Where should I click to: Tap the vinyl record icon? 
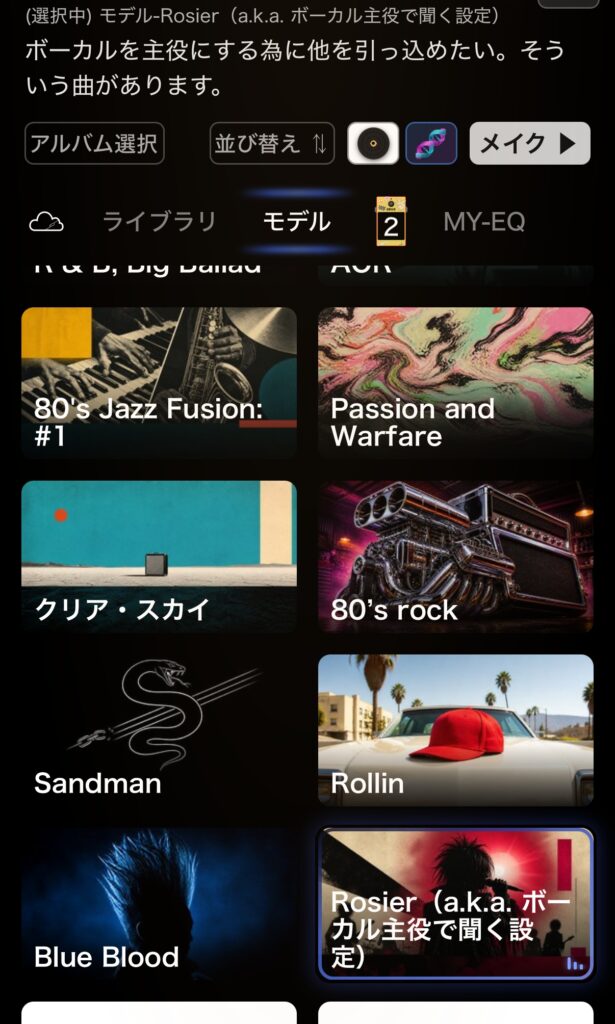coord(373,143)
